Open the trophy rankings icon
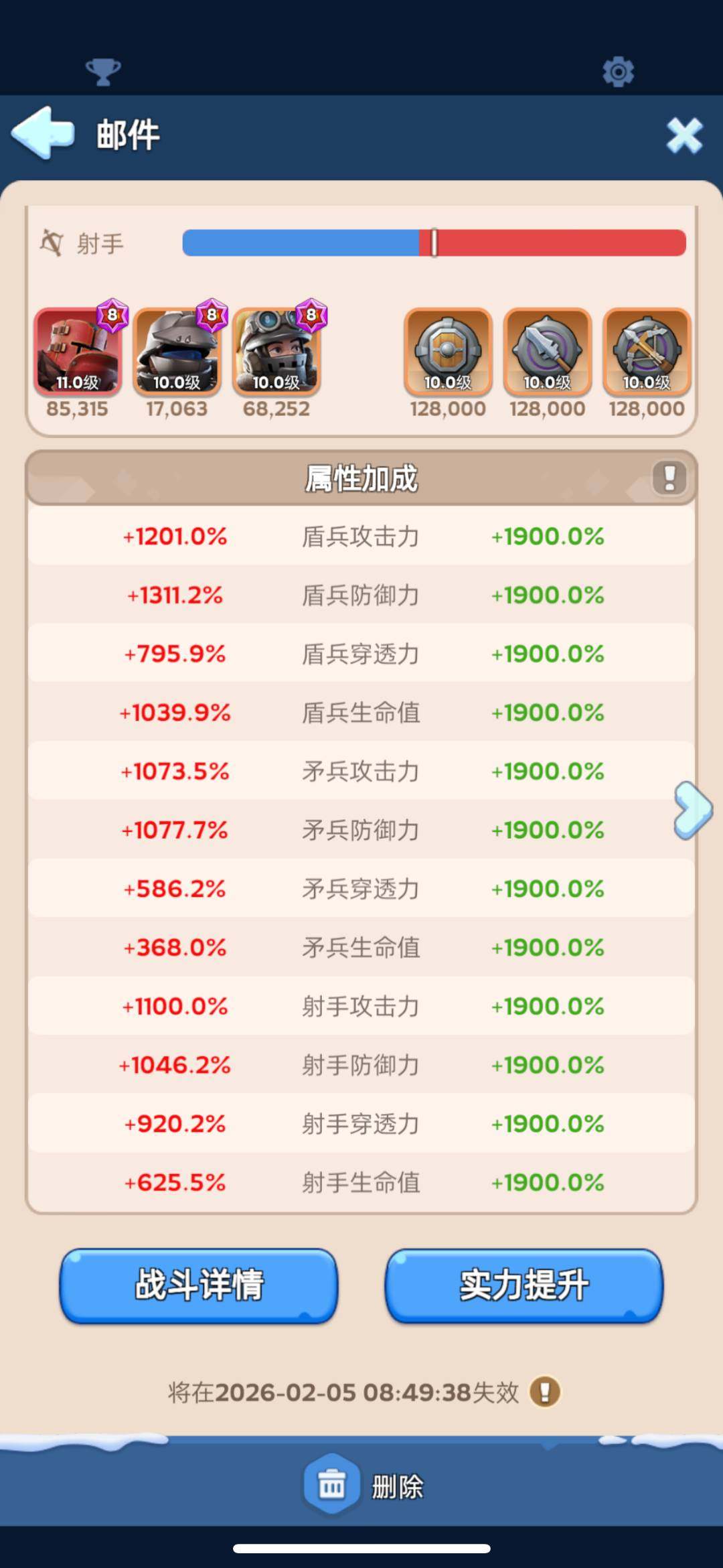723x1568 pixels. 104,70
